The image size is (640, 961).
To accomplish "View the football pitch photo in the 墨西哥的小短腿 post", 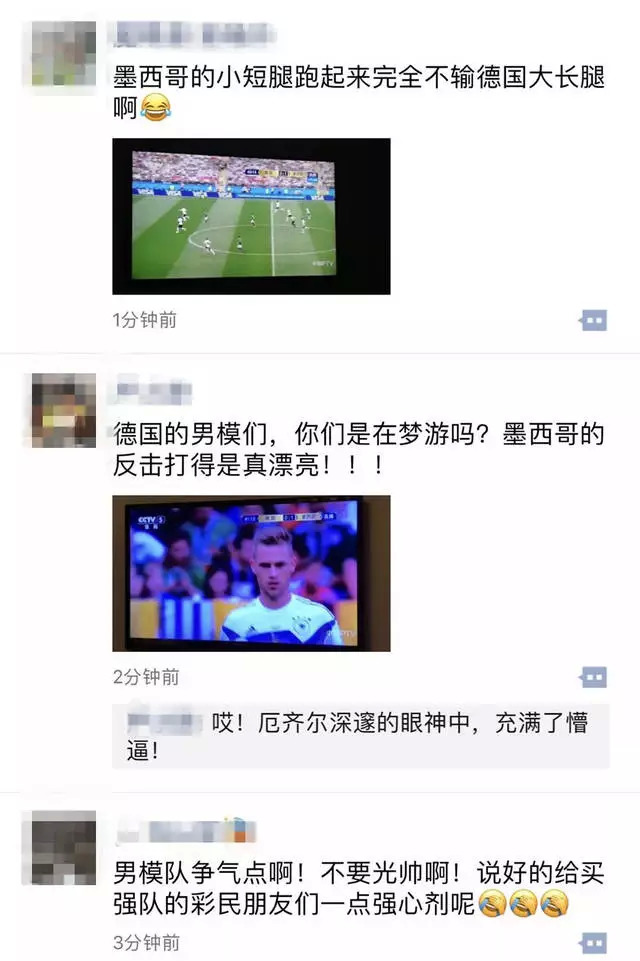I will [x=251, y=216].
